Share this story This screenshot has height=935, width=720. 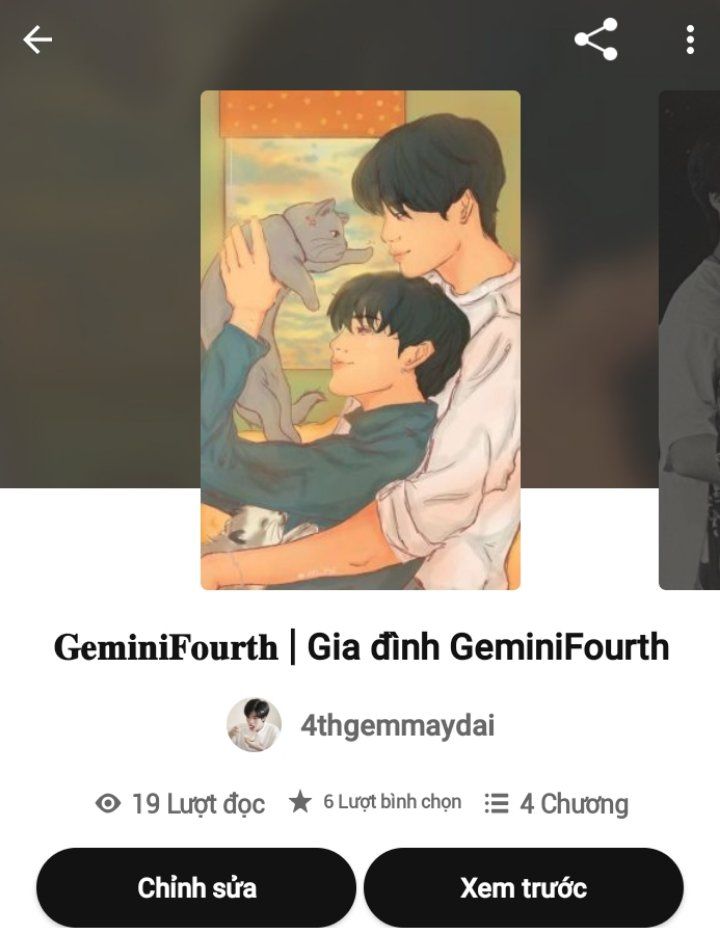point(596,40)
